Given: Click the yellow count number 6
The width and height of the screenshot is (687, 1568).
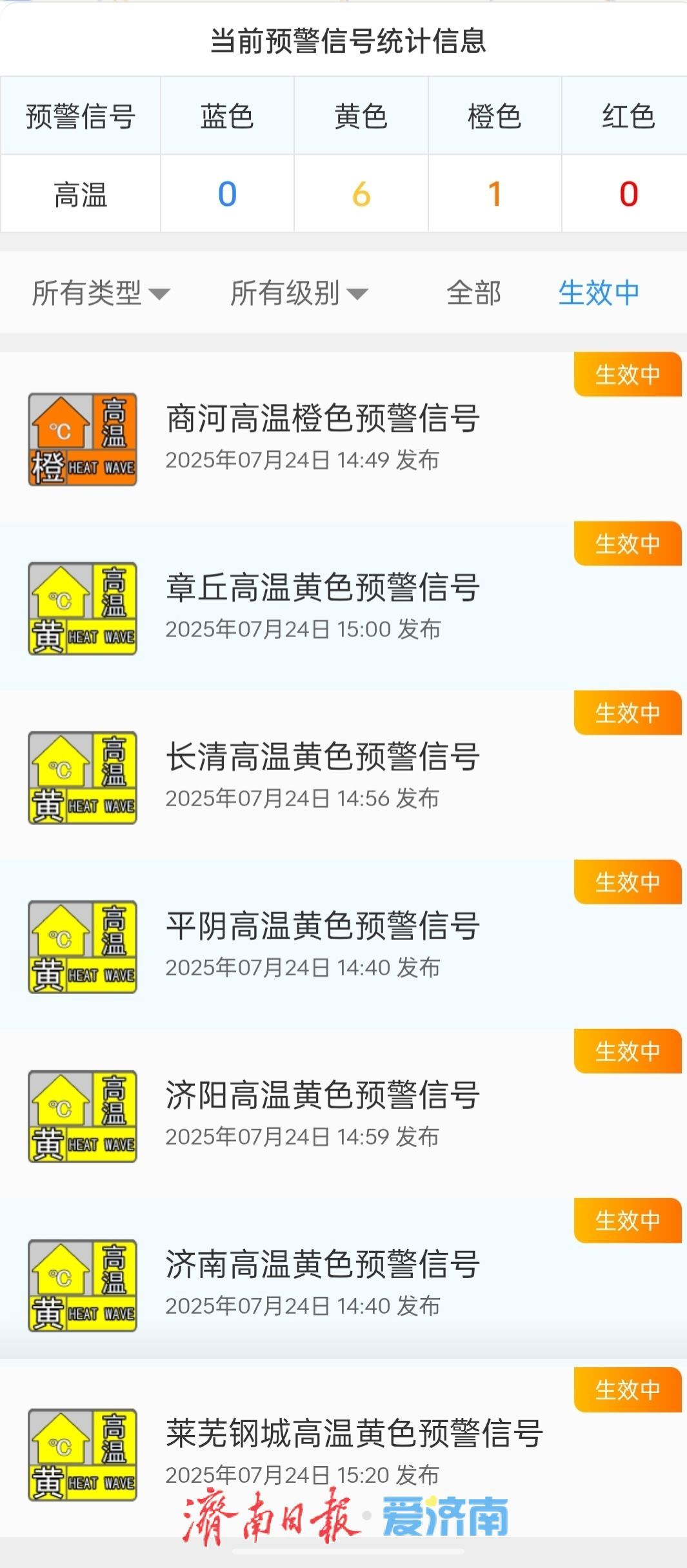Looking at the screenshot, I should tap(361, 193).
